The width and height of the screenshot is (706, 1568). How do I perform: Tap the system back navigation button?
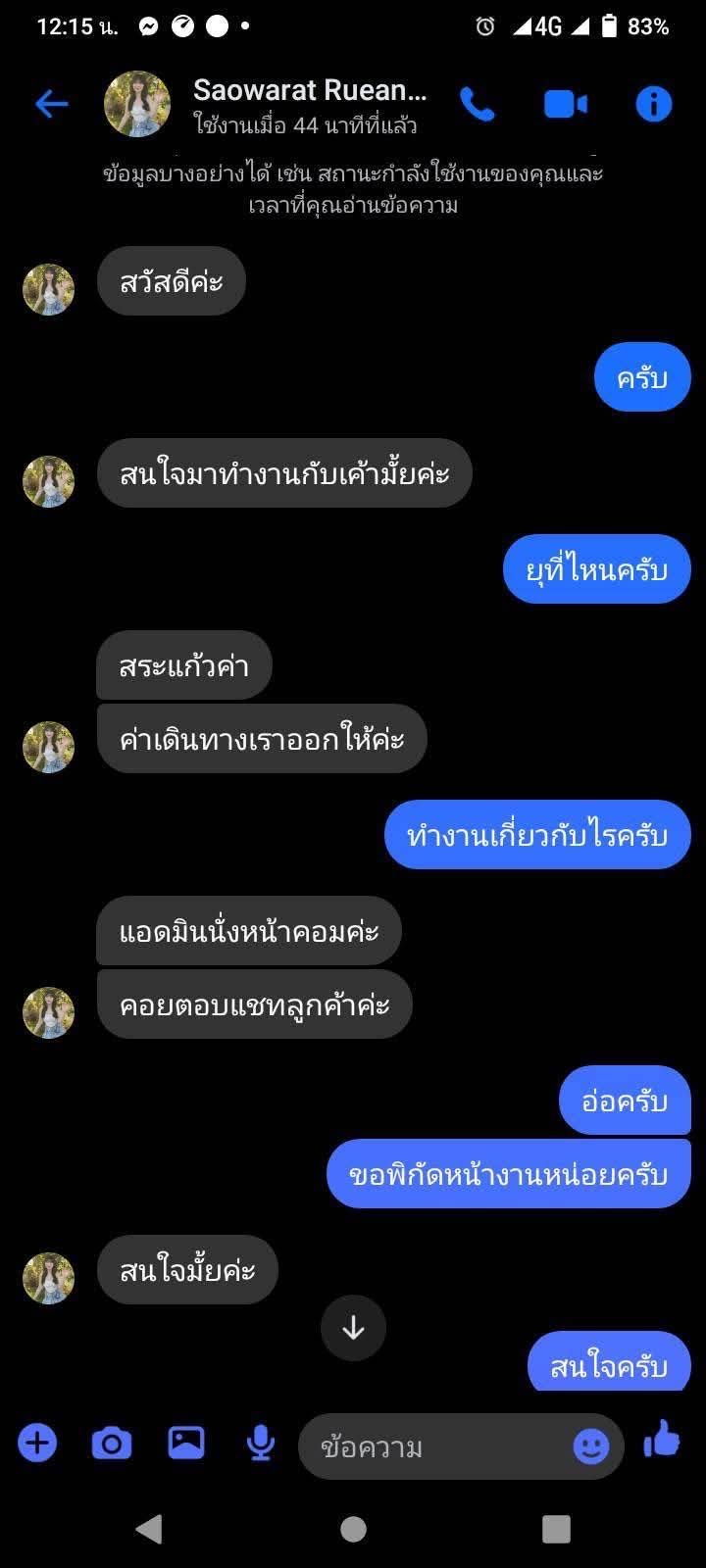point(149,1528)
